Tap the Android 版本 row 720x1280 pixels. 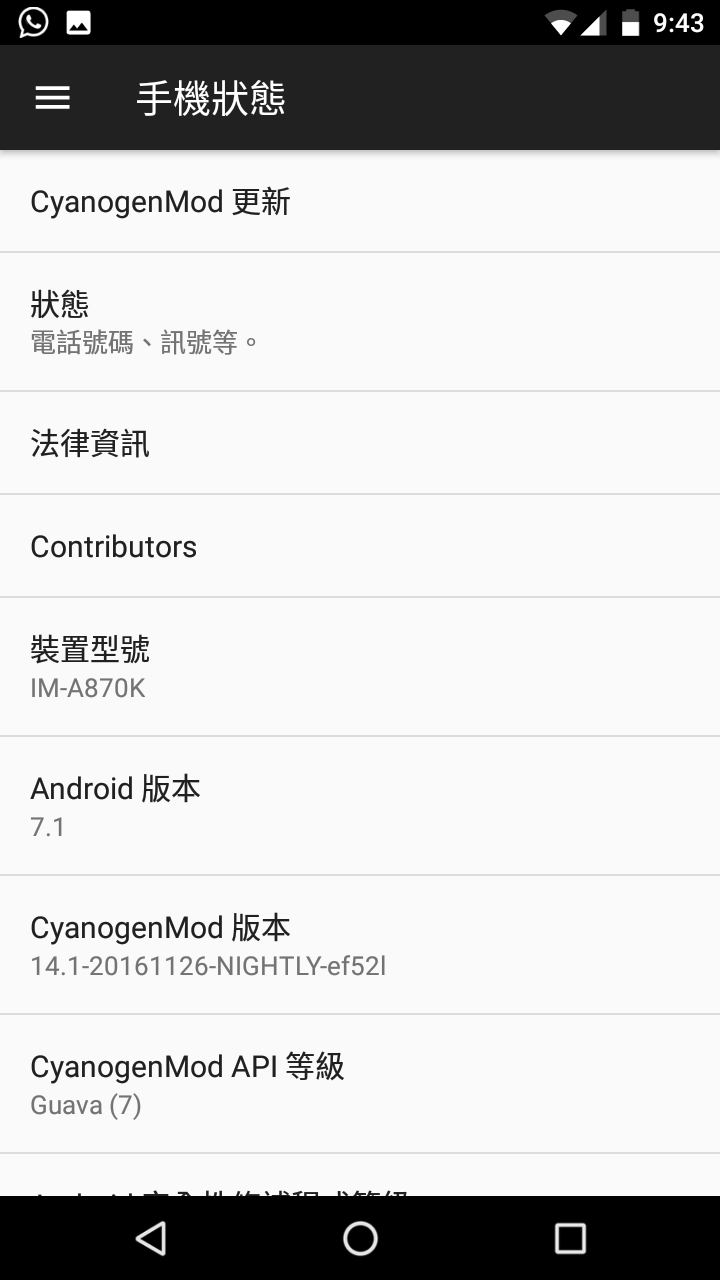tap(360, 806)
